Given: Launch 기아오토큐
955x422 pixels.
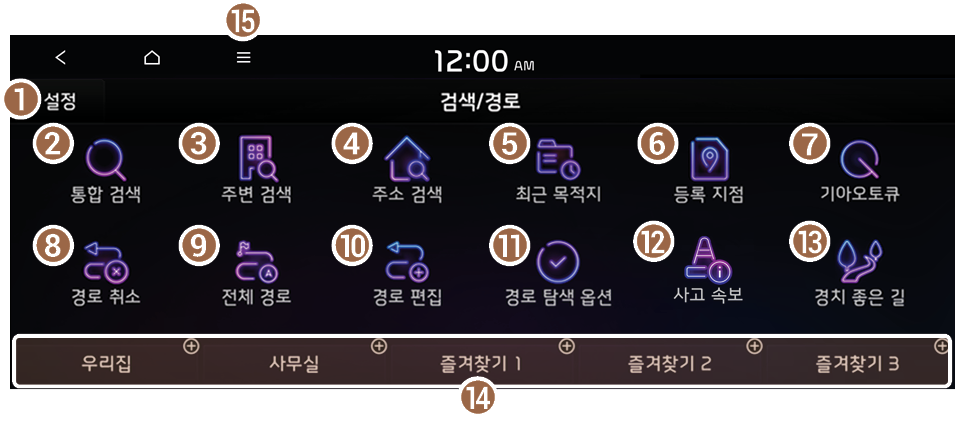Looking at the screenshot, I should point(858,171).
